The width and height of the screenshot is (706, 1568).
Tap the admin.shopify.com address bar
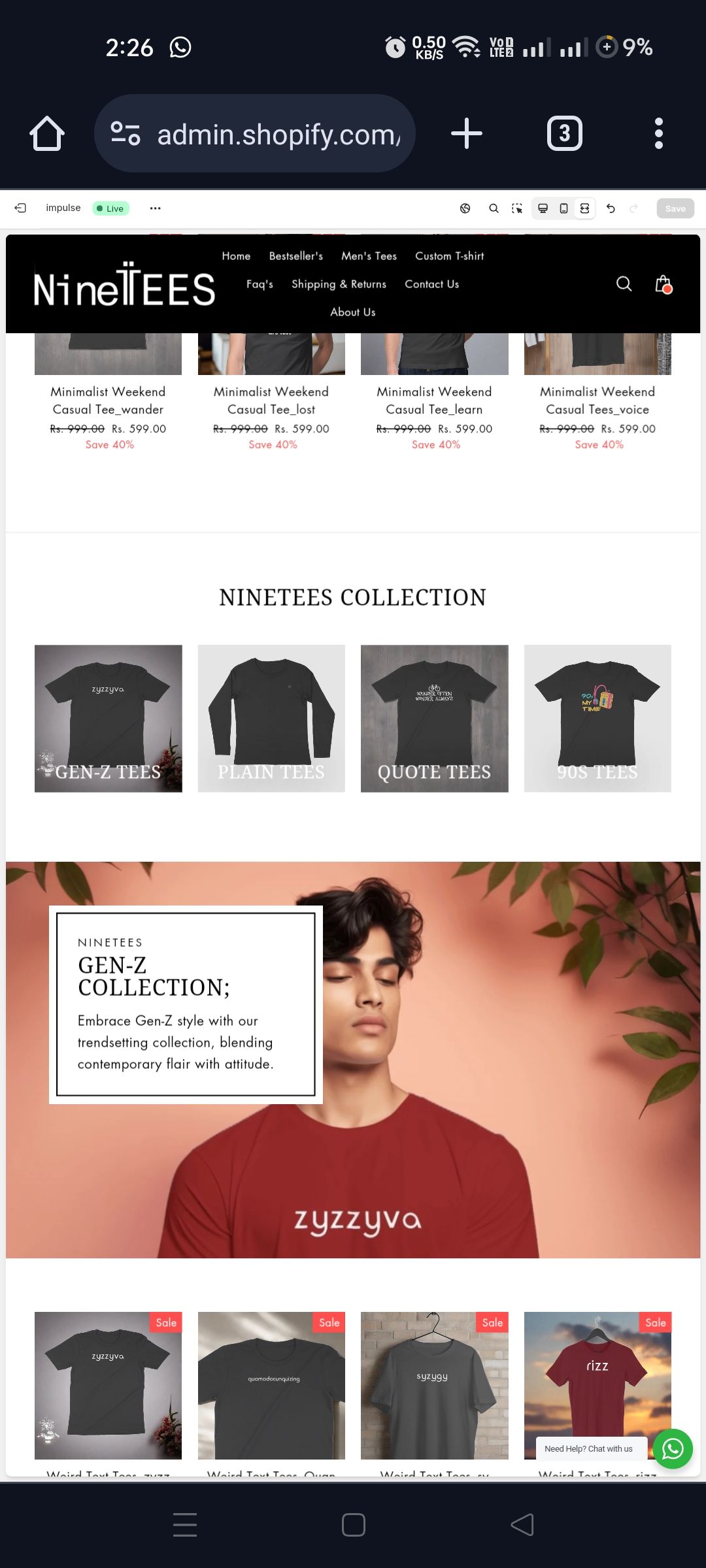click(255, 134)
